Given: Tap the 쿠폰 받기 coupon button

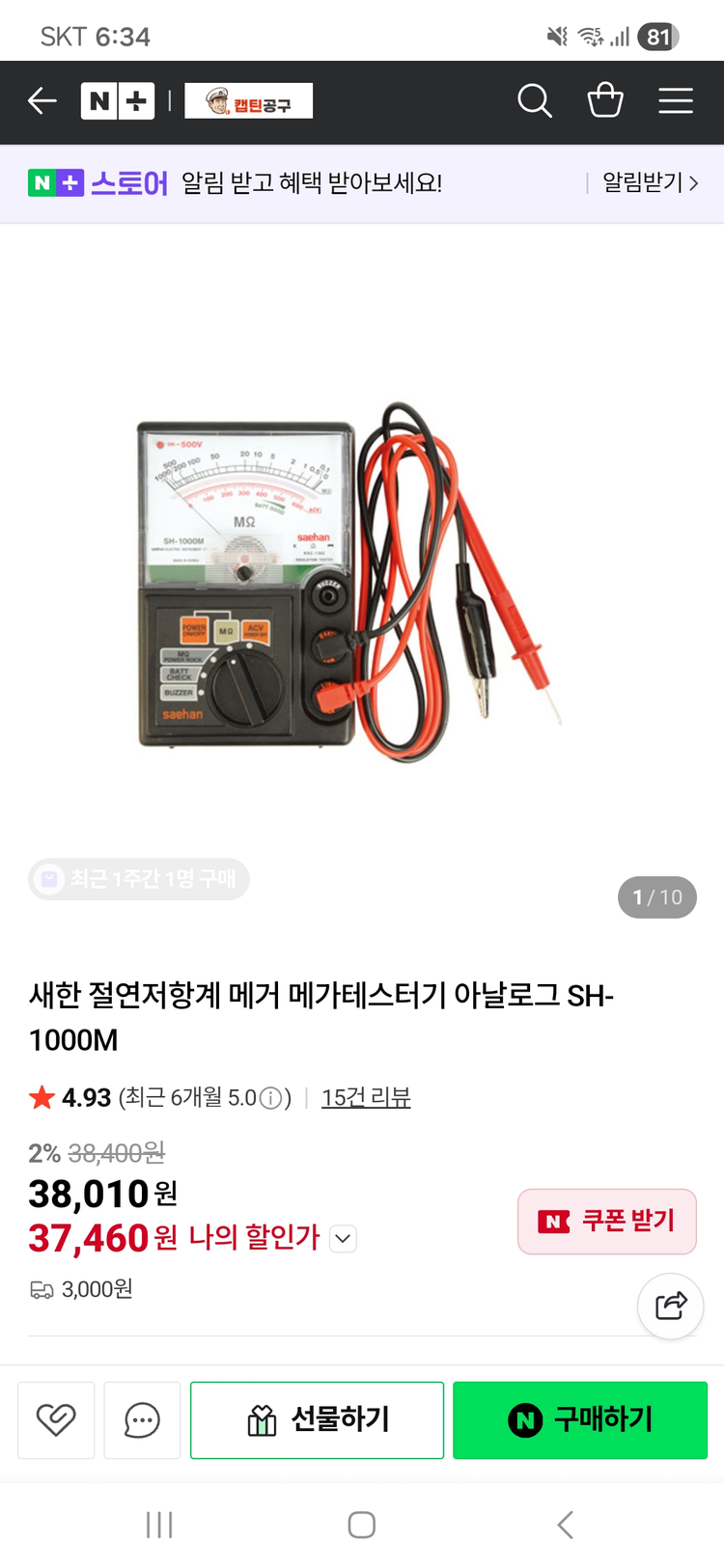Looking at the screenshot, I should click(607, 1222).
